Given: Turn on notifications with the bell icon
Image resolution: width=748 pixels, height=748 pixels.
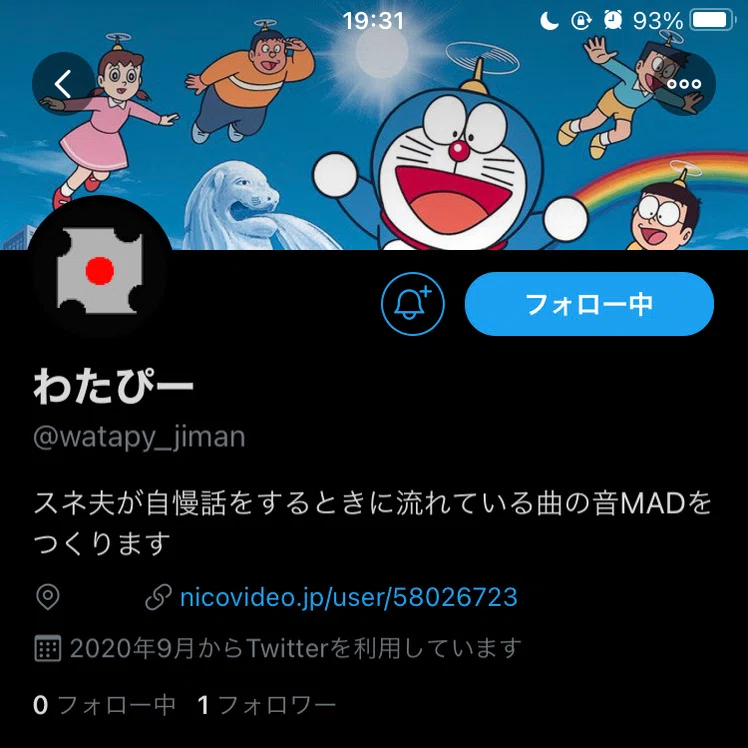Looking at the screenshot, I should click(x=413, y=304).
